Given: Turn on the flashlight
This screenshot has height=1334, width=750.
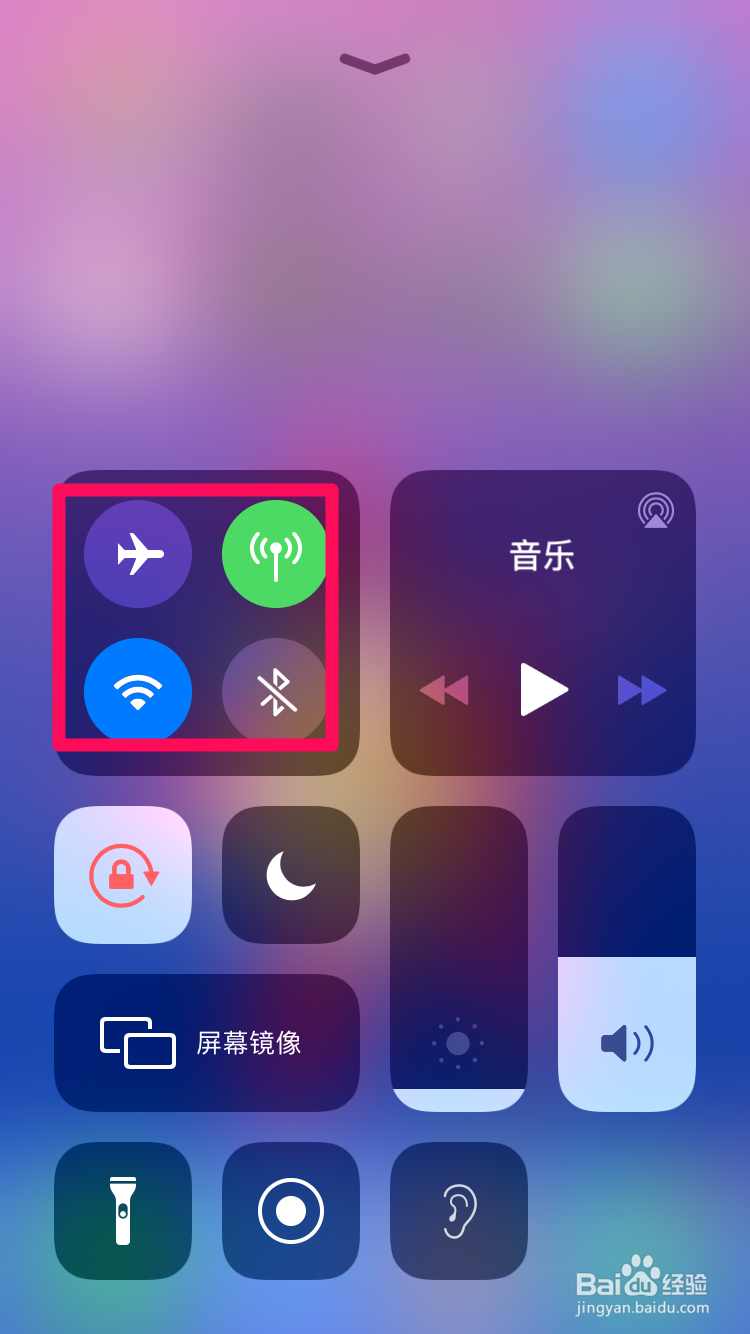Looking at the screenshot, I should tap(122, 1211).
